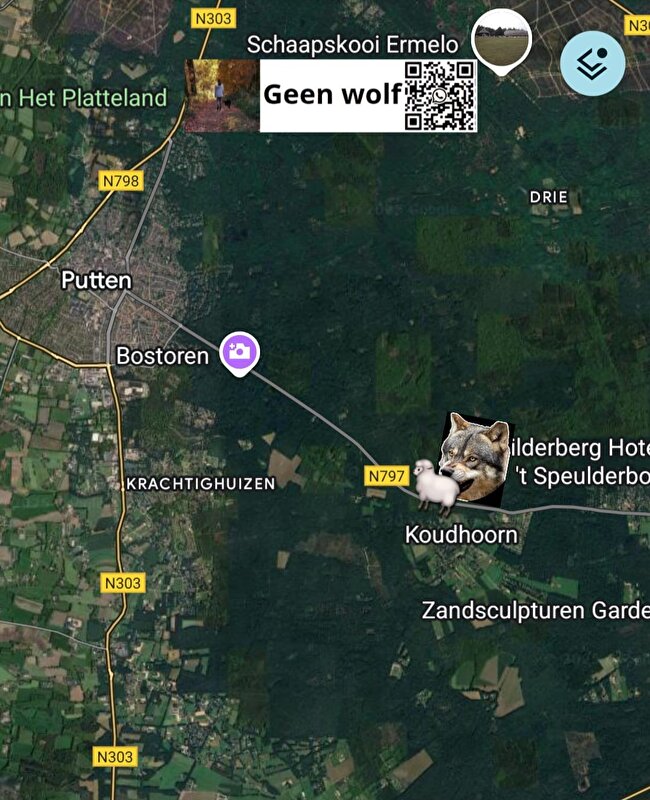
Task: Open the Schaapskooi Ermelo photo pin
Action: click(501, 39)
